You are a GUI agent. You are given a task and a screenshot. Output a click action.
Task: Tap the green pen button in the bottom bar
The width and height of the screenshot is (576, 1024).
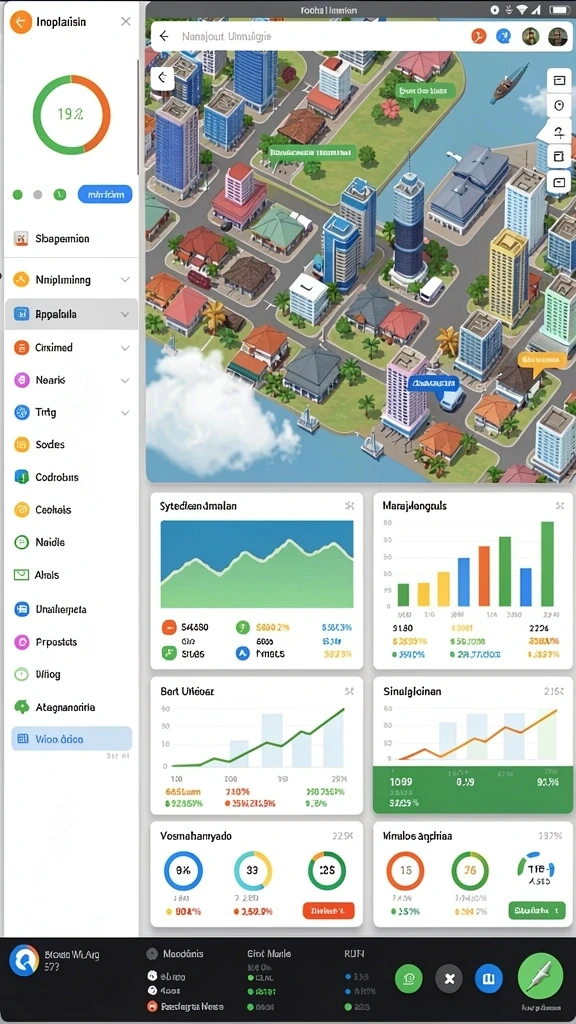[540, 976]
